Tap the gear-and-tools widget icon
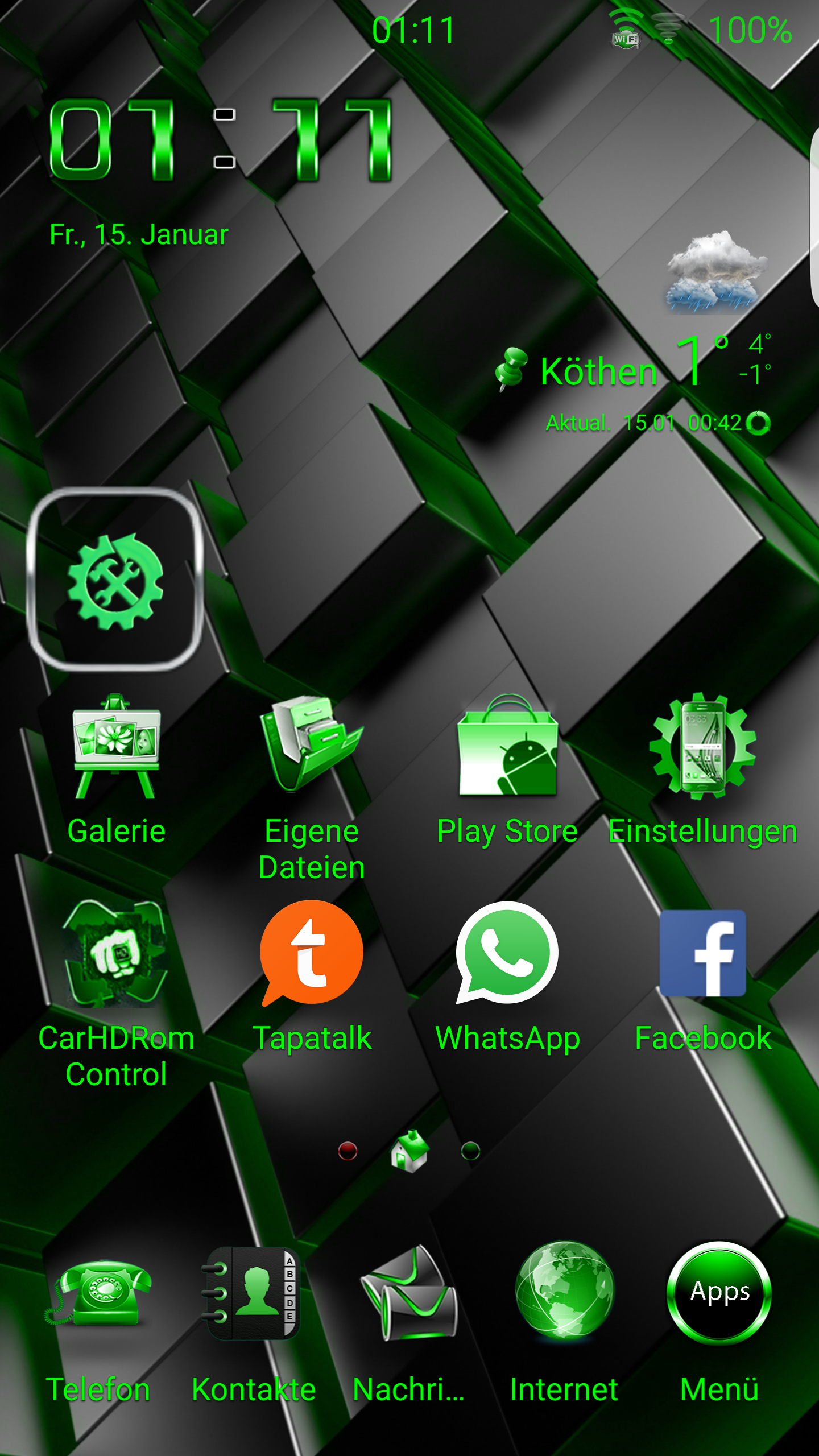 pos(115,580)
